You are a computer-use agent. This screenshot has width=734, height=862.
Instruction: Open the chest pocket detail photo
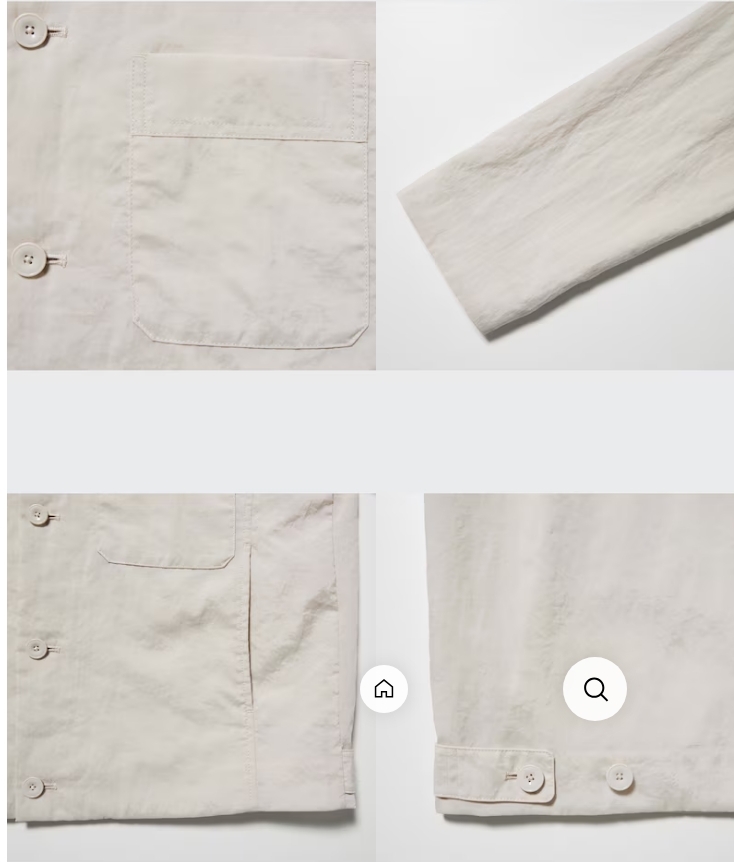(x=191, y=185)
